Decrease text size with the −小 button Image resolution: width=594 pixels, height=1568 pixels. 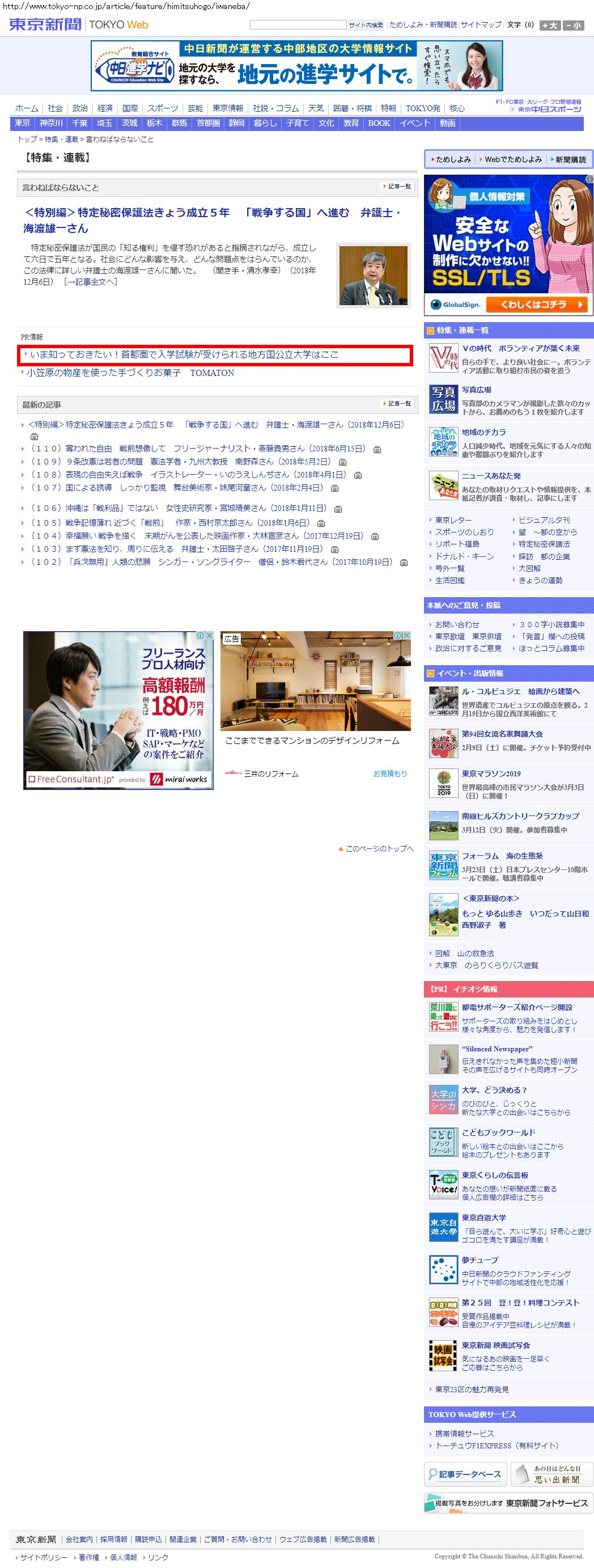click(x=573, y=25)
